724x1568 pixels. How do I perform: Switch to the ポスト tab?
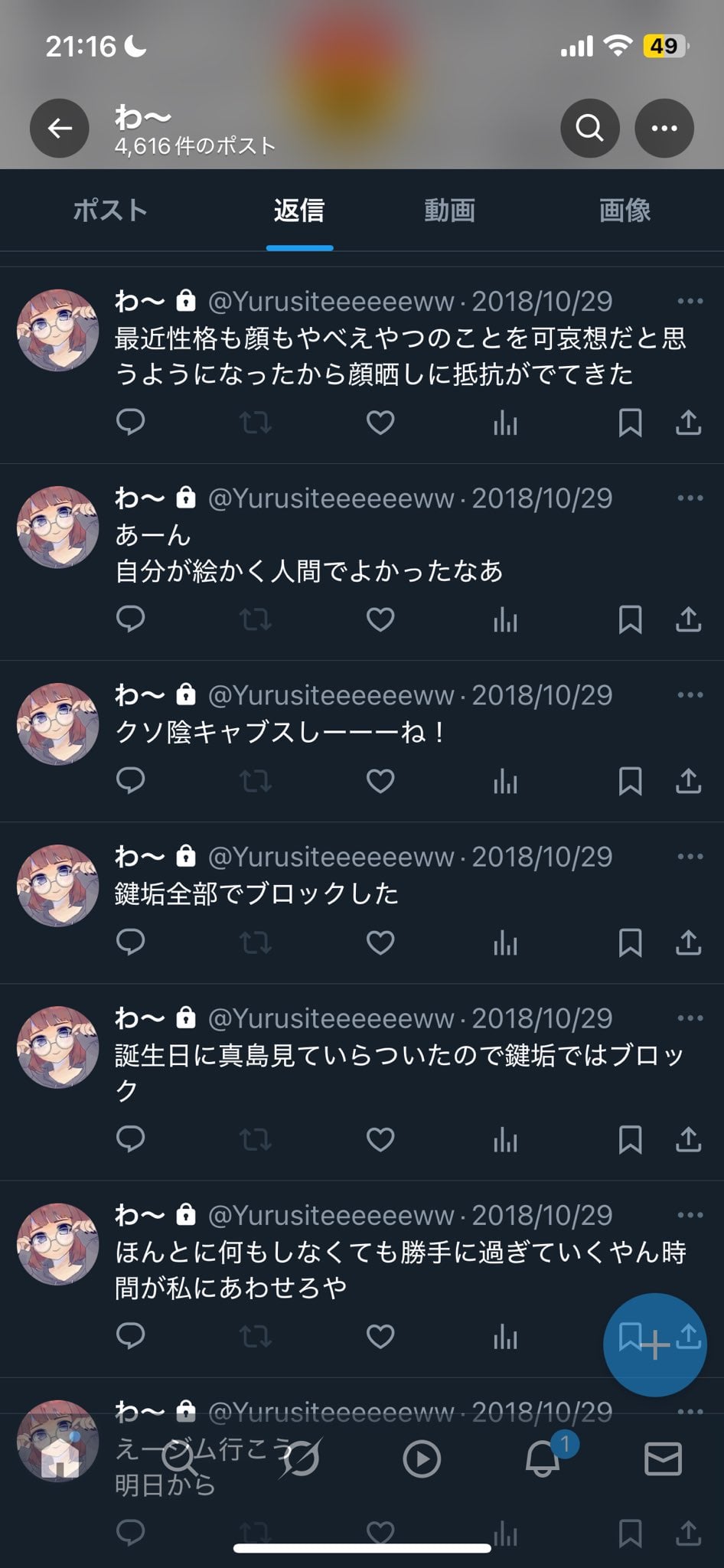tap(110, 211)
